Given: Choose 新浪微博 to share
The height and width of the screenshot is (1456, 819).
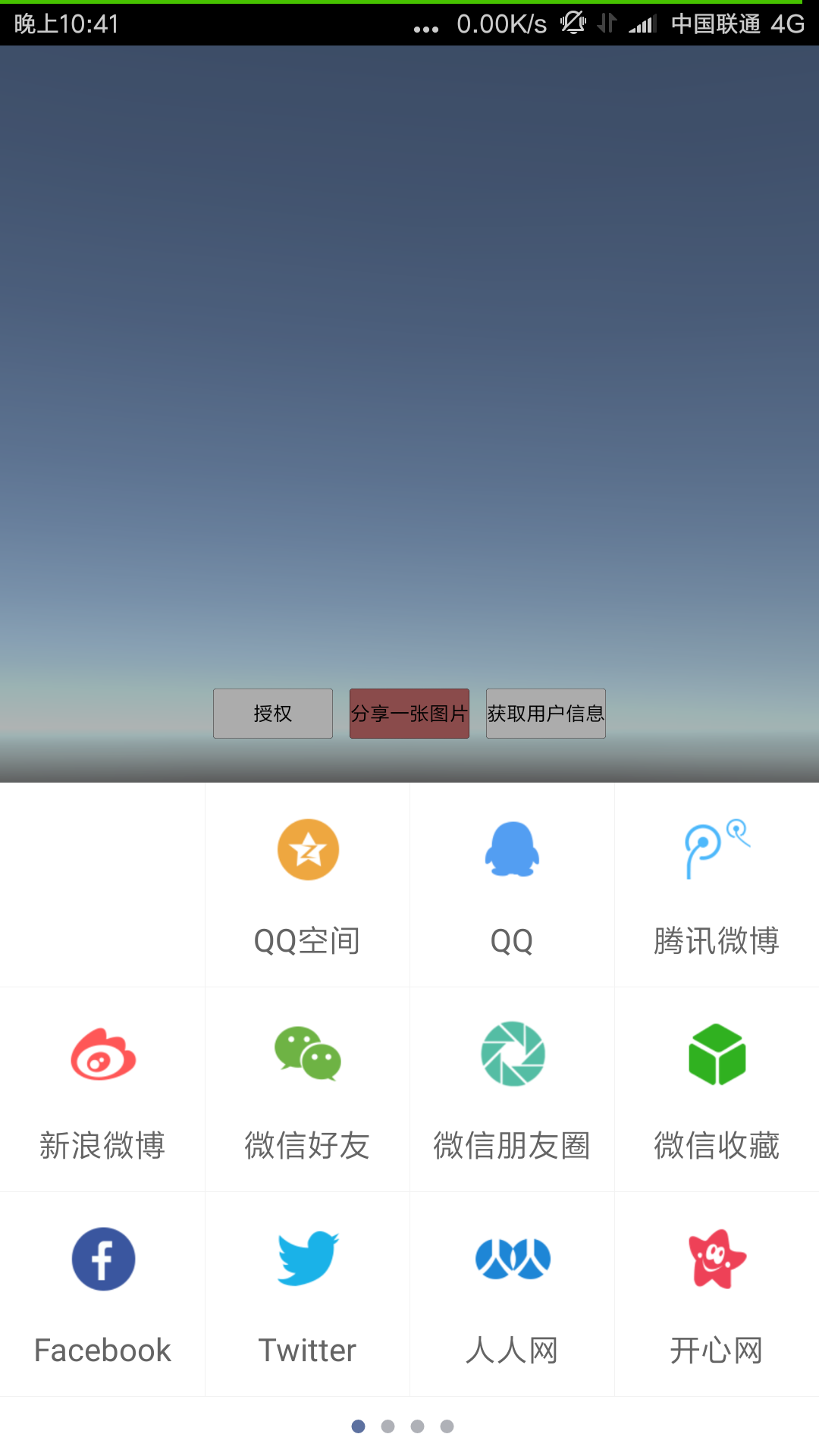Looking at the screenshot, I should pos(102,1090).
